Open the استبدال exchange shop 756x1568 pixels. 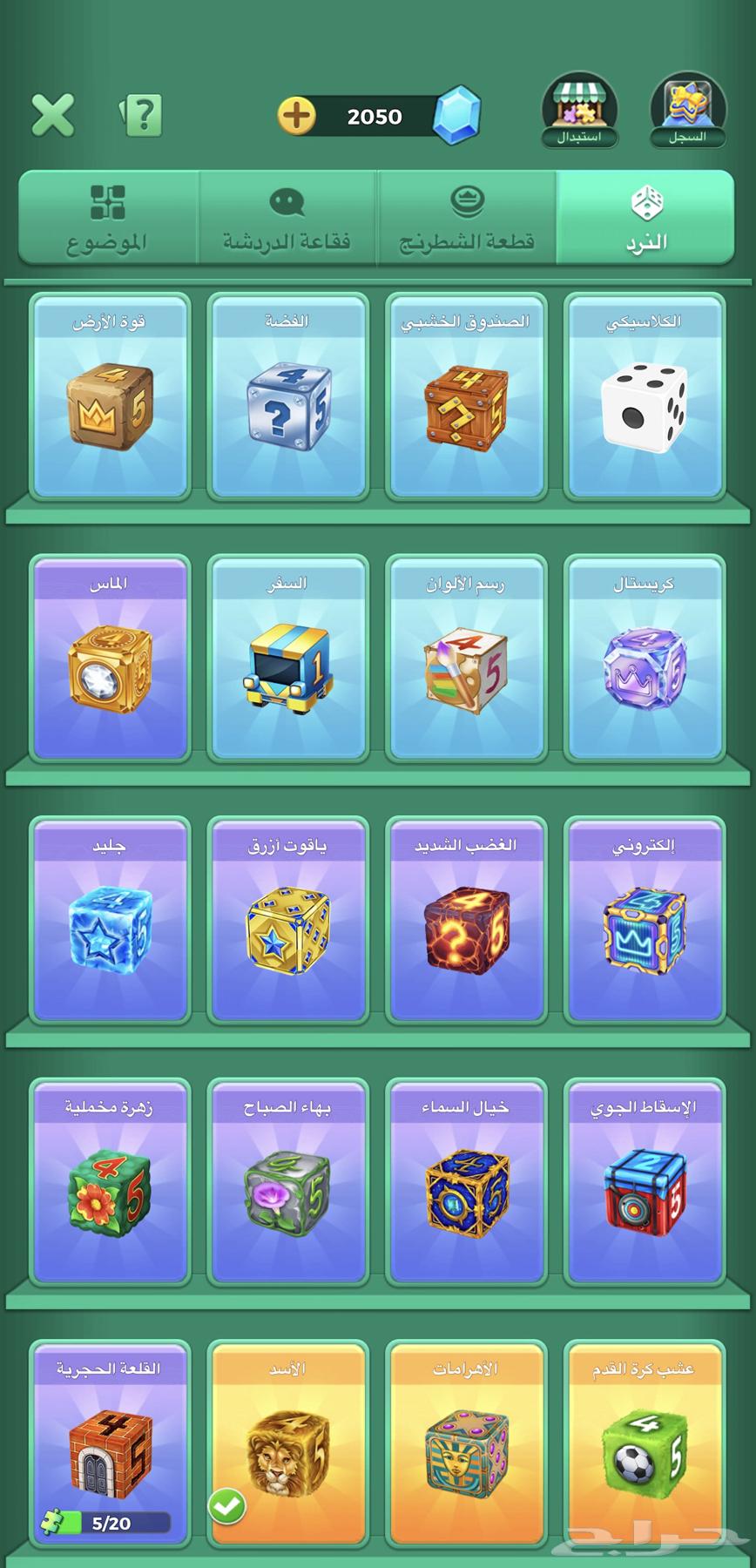[x=579, y=112]
